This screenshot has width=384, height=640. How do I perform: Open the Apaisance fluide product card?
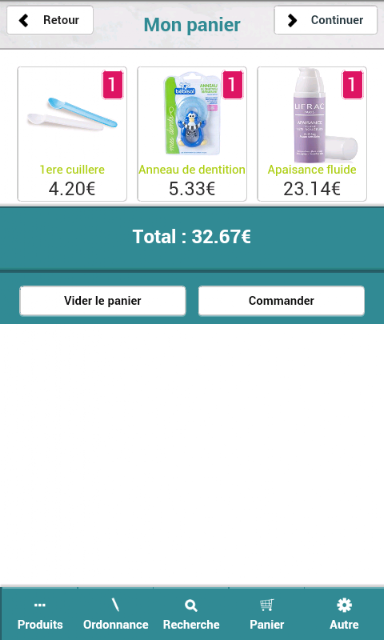click(x=312, y=134)
